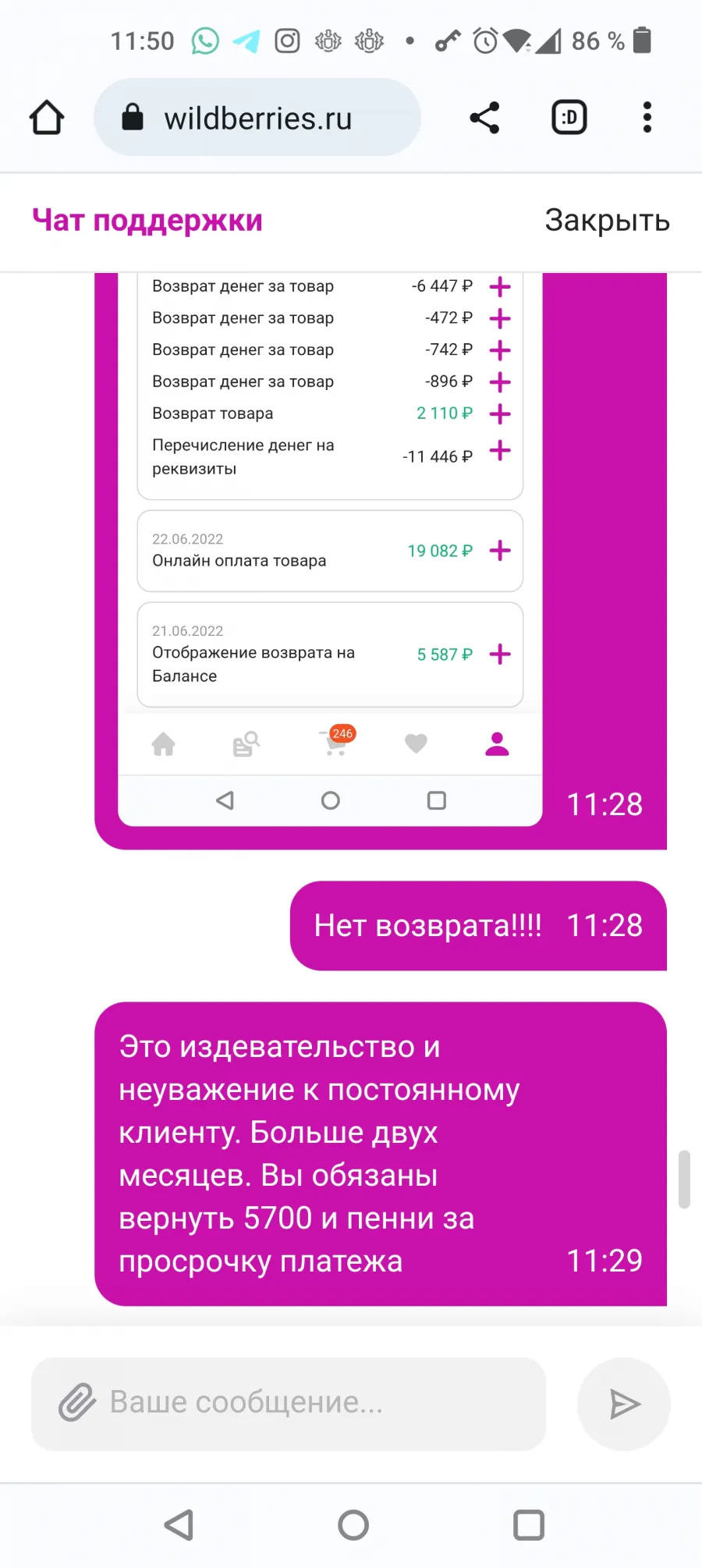Image resolution: width=702 pixels, height=1568 pixels.
Task: Open the browser tab switcher
Action: pos(569,118)
